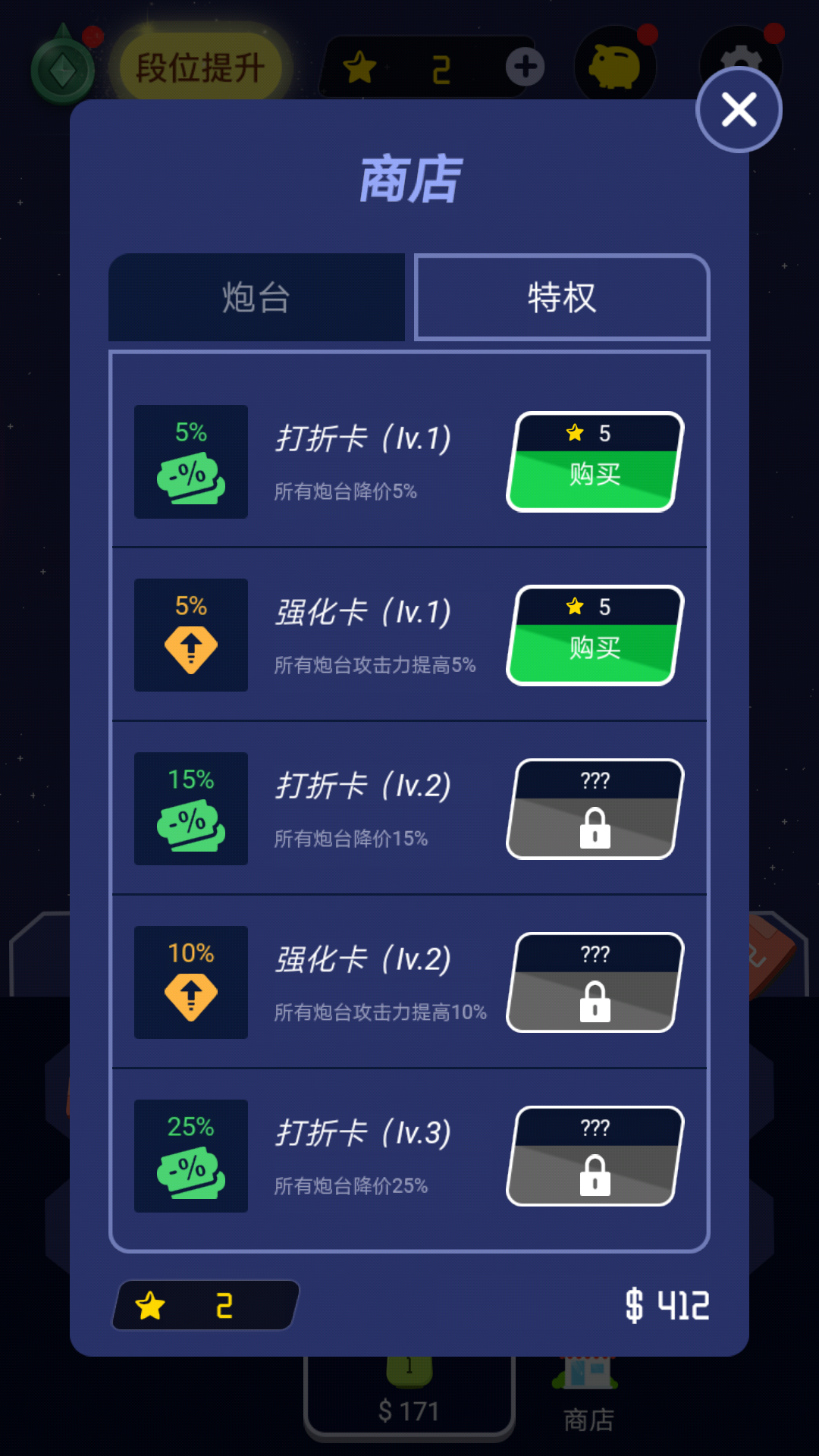
Task: Purchase 强化卡 (lv.1) for 5 stars
Action: tap(592, 649)
